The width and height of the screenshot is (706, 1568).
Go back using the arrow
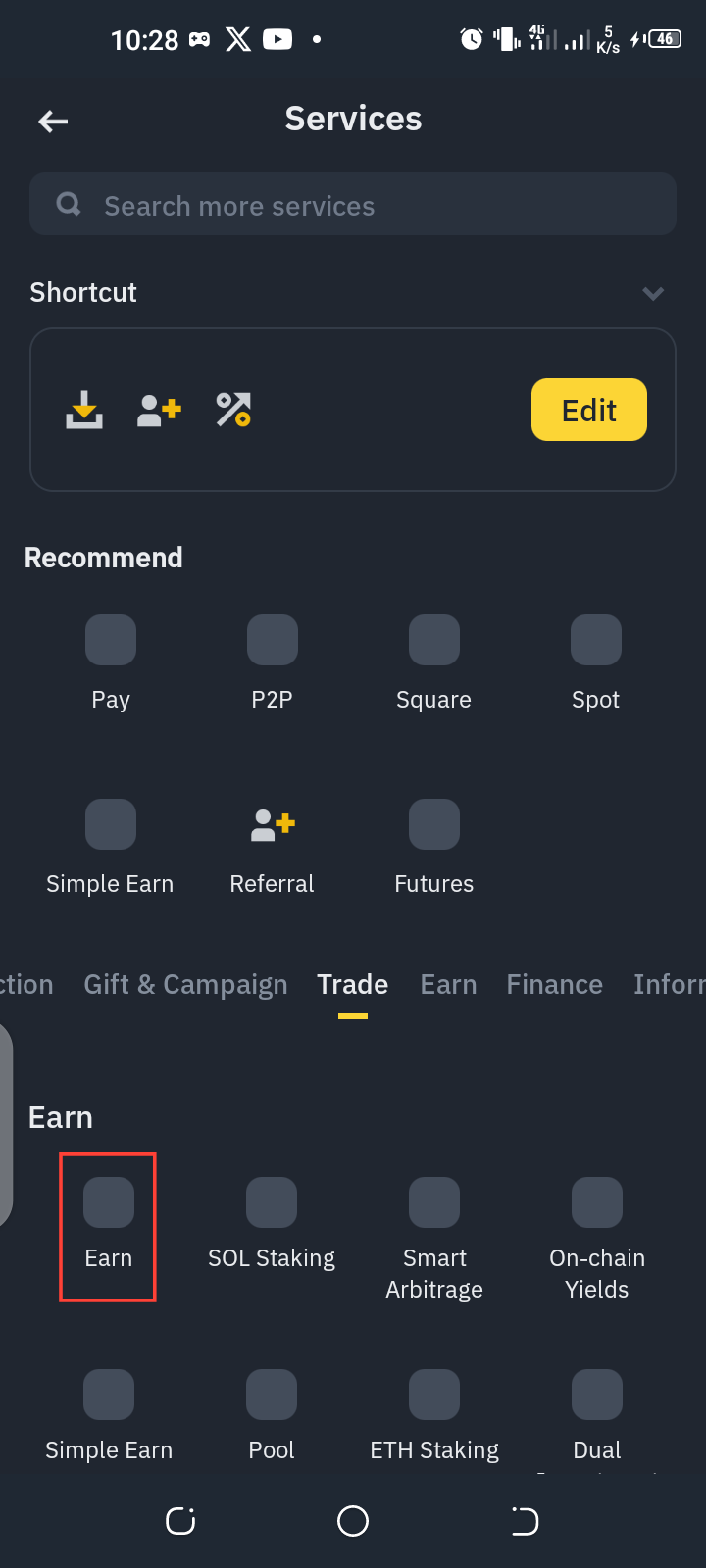[53, 121]
